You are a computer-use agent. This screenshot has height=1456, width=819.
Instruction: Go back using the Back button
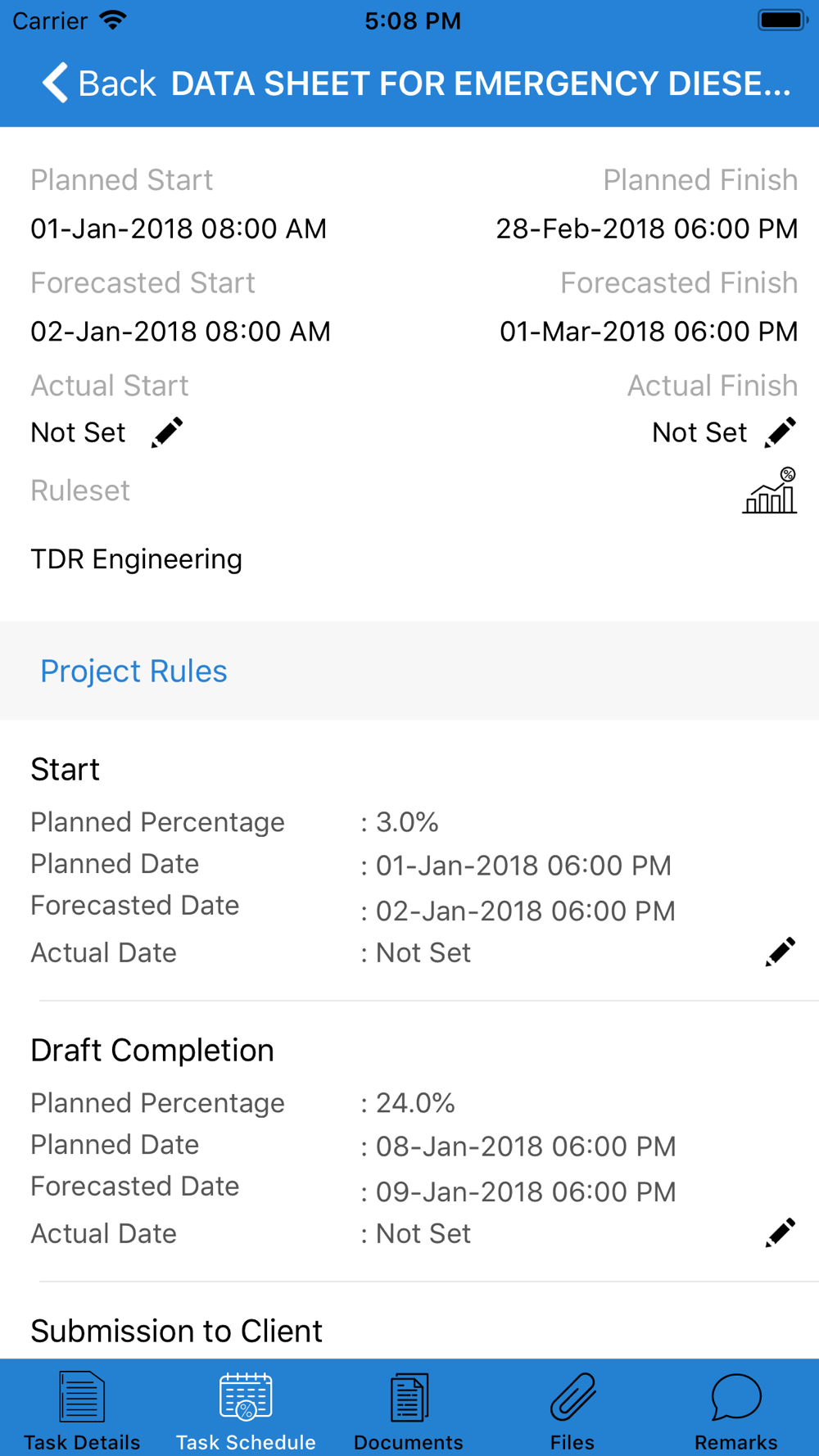click(98, 84)
